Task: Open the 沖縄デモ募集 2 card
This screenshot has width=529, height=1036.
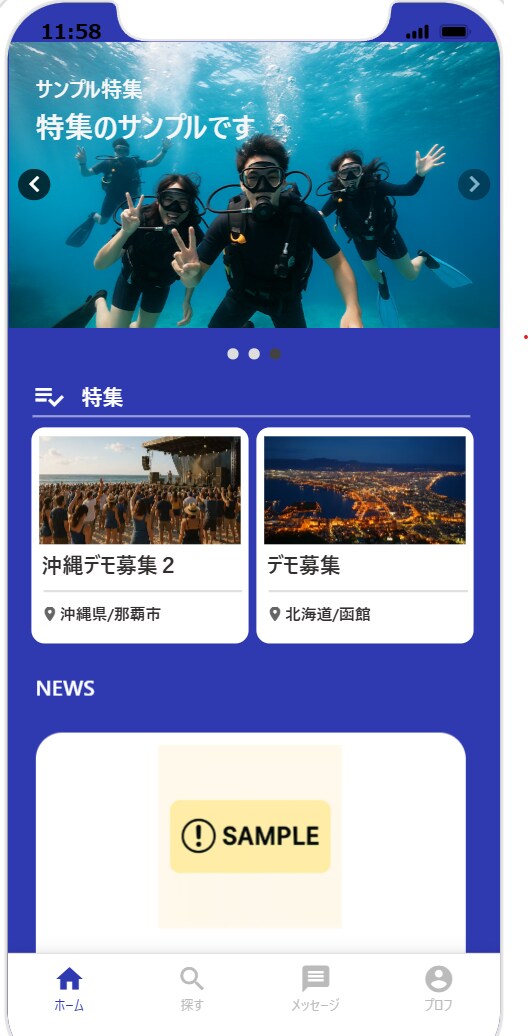Action: [140, 535]
